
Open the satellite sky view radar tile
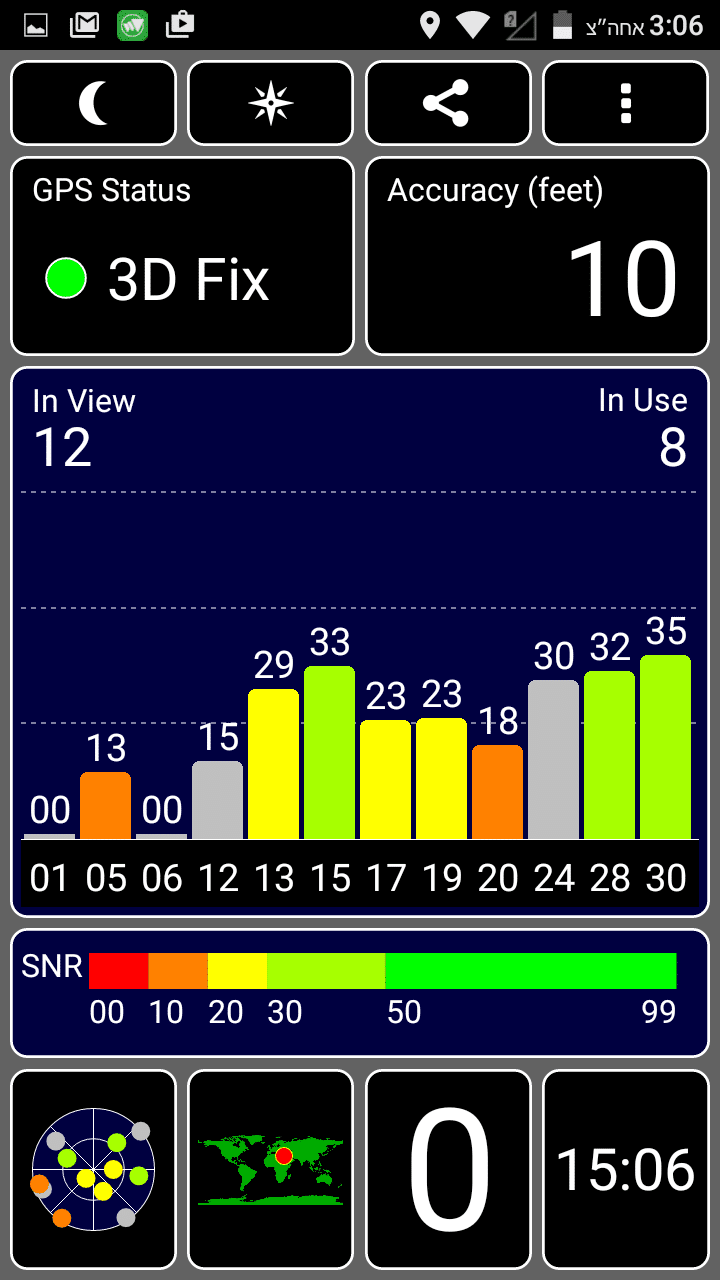pos(93,1168)
